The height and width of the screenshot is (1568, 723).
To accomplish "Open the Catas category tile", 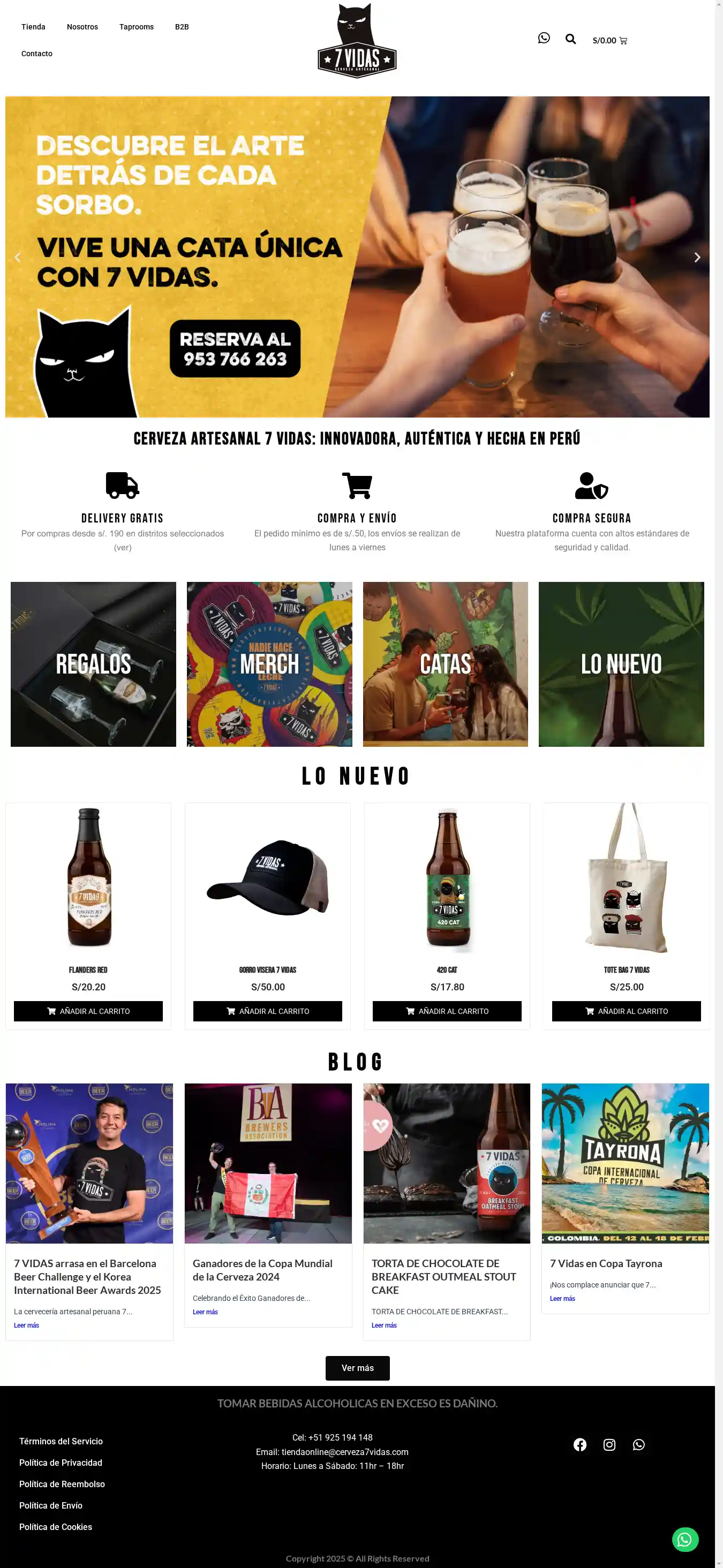I will pyautogui.click(x=445, y=664).
